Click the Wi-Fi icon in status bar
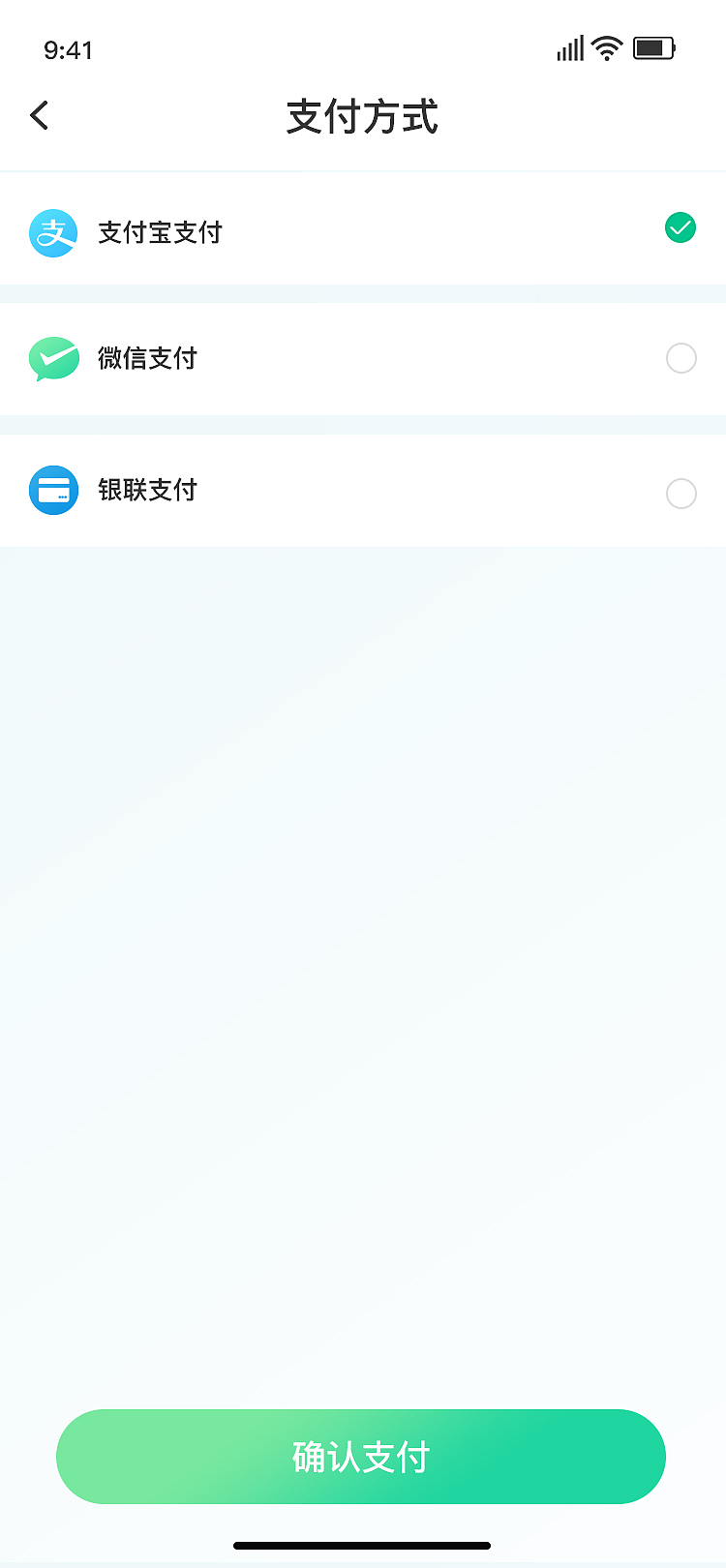Image resolution: width=726 pixels, height=1568 pixels. (606, 47)
